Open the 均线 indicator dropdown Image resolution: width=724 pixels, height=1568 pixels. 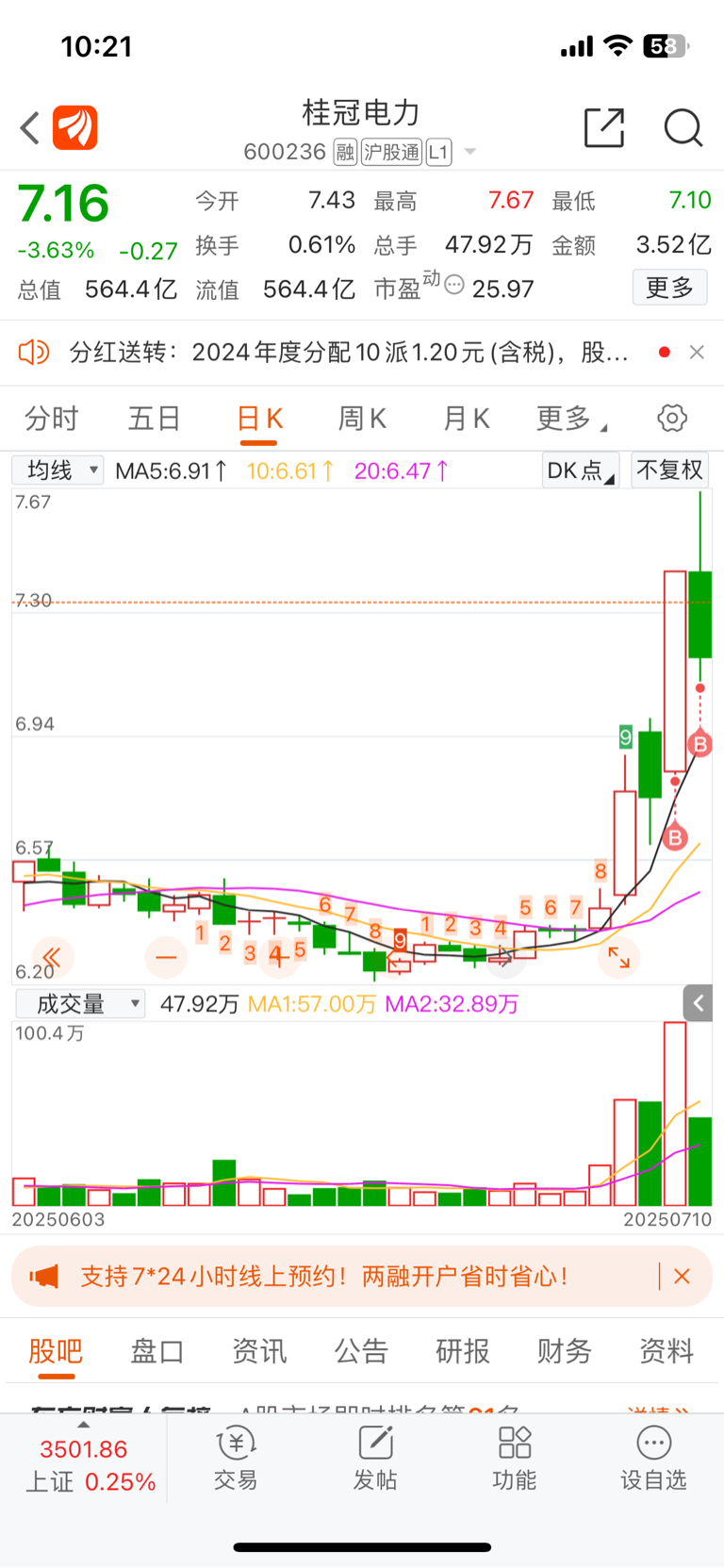58,470
